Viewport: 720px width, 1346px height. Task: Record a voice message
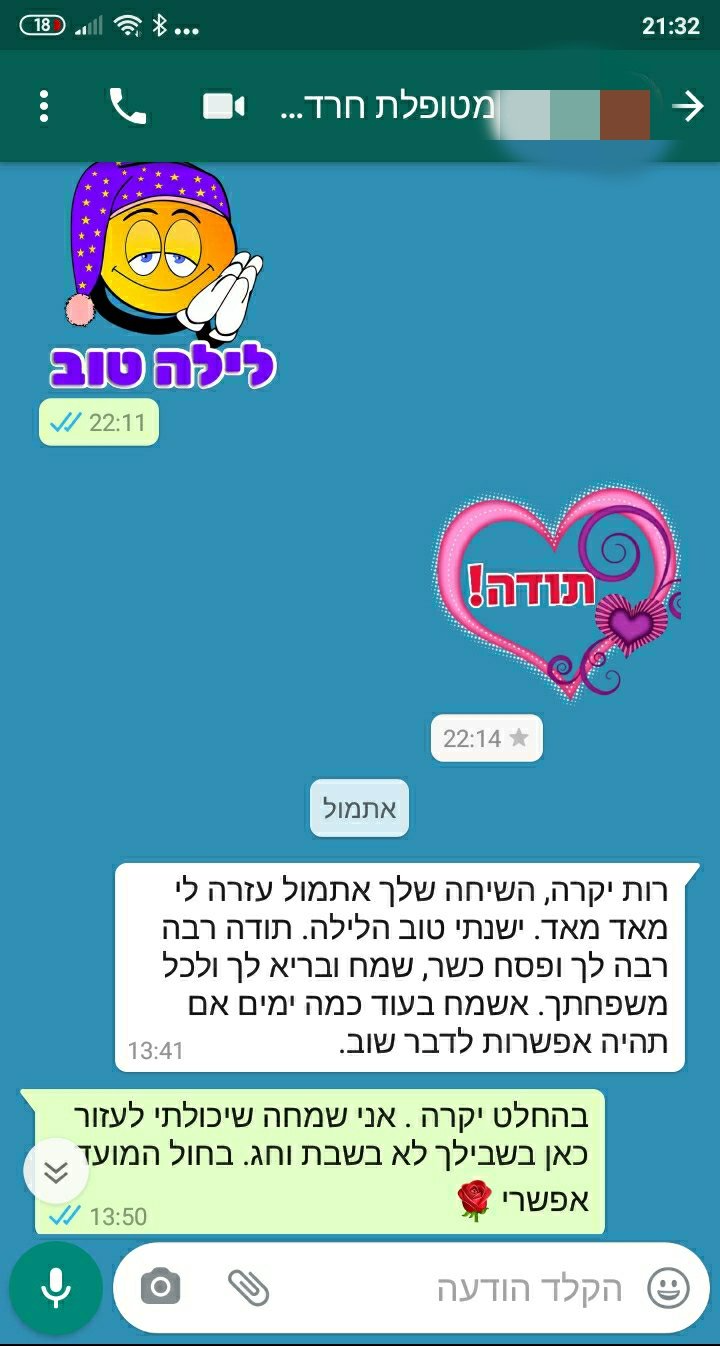click(x=56, y=1289)
